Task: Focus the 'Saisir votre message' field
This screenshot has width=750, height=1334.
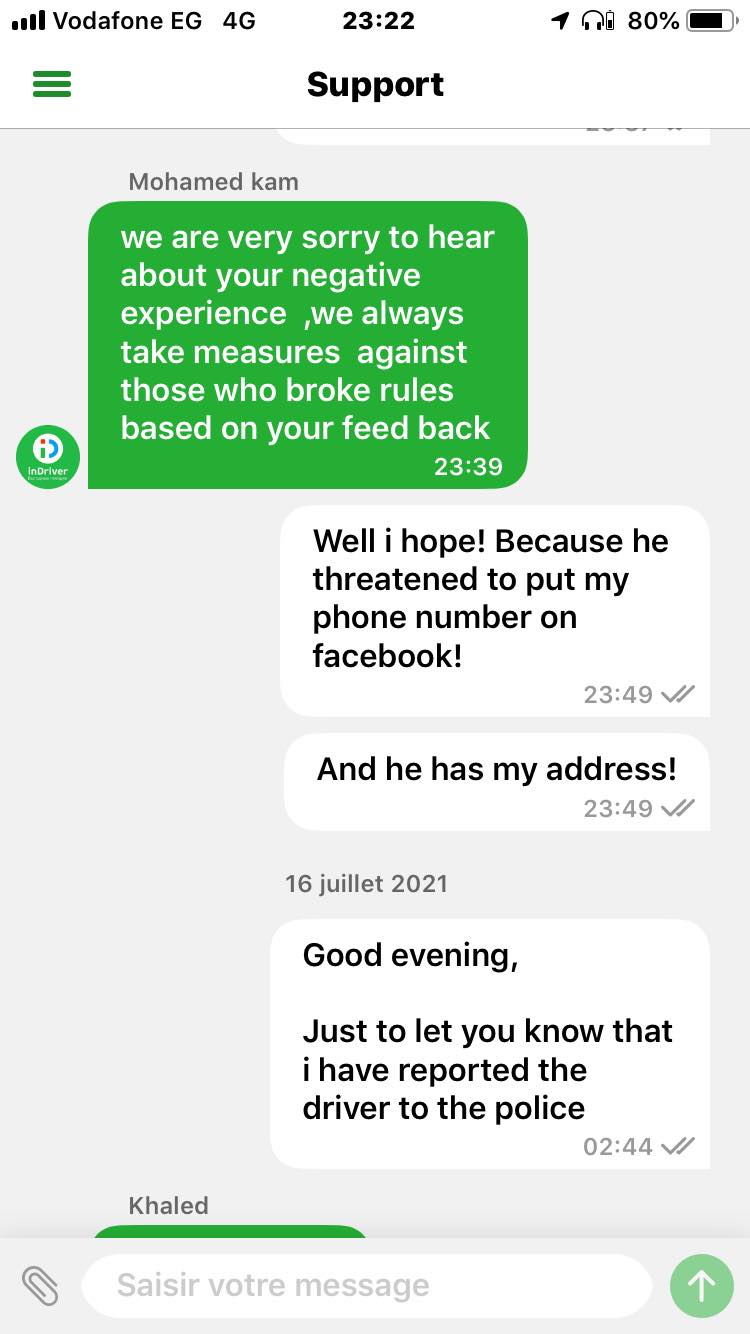Action: pos(365,1285)
